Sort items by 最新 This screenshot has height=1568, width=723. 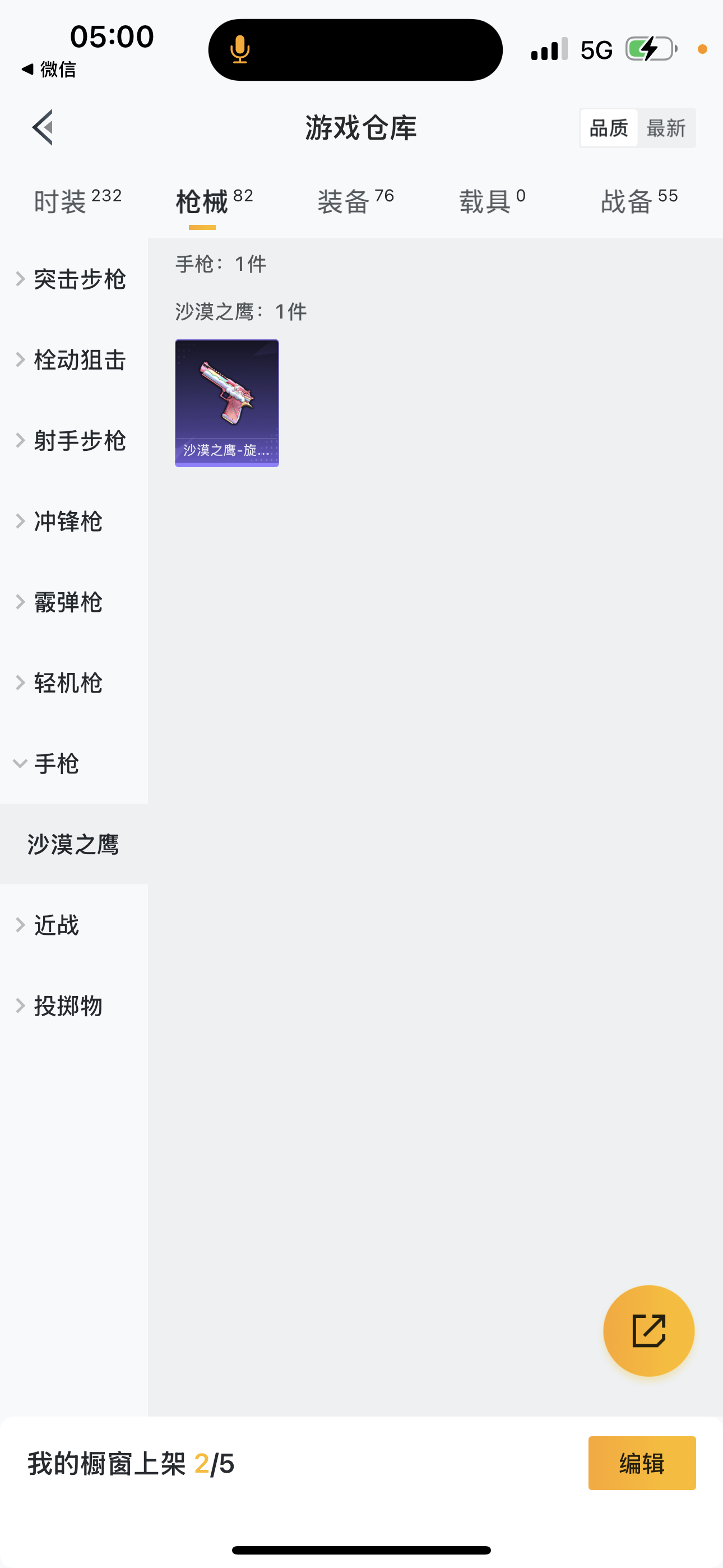click(x=666, y=128)
